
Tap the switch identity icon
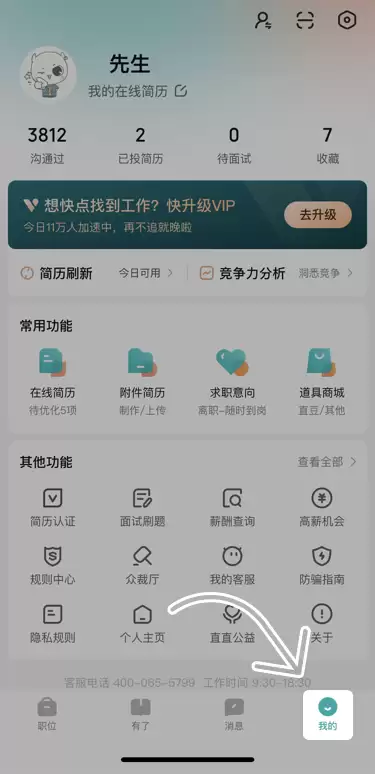click(x=263, y=20)
